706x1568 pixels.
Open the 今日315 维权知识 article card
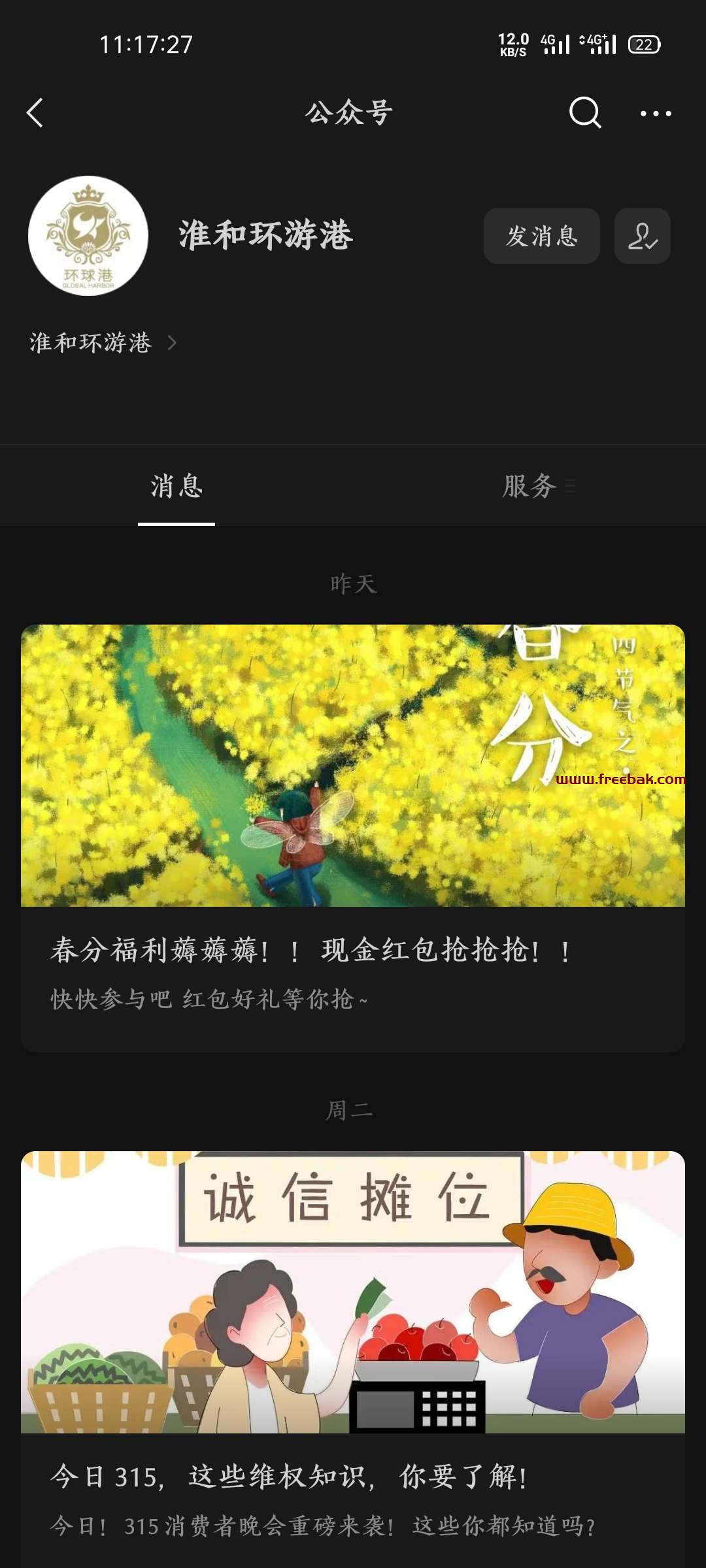[353, 1359]
